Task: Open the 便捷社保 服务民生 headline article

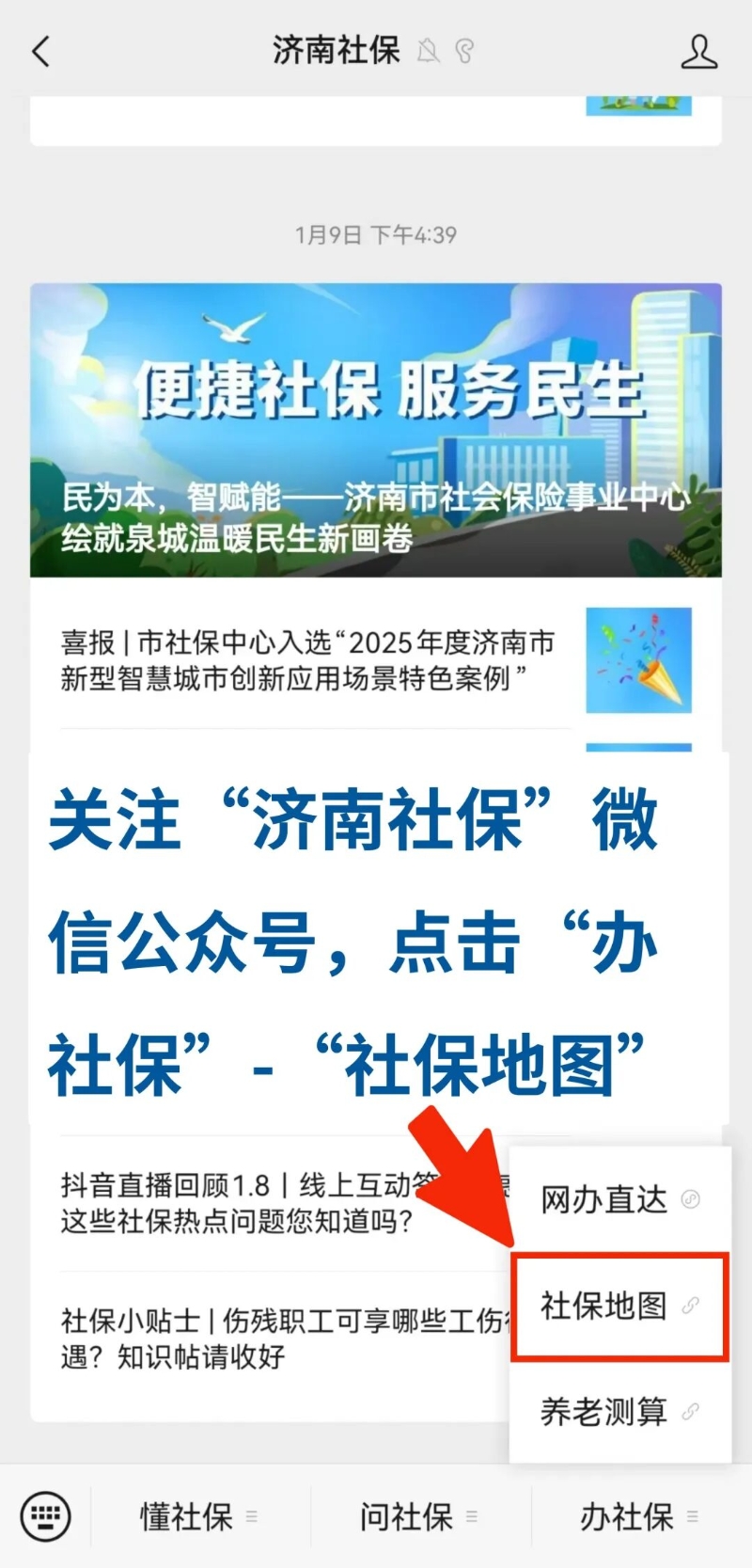Action: point(376,430)
